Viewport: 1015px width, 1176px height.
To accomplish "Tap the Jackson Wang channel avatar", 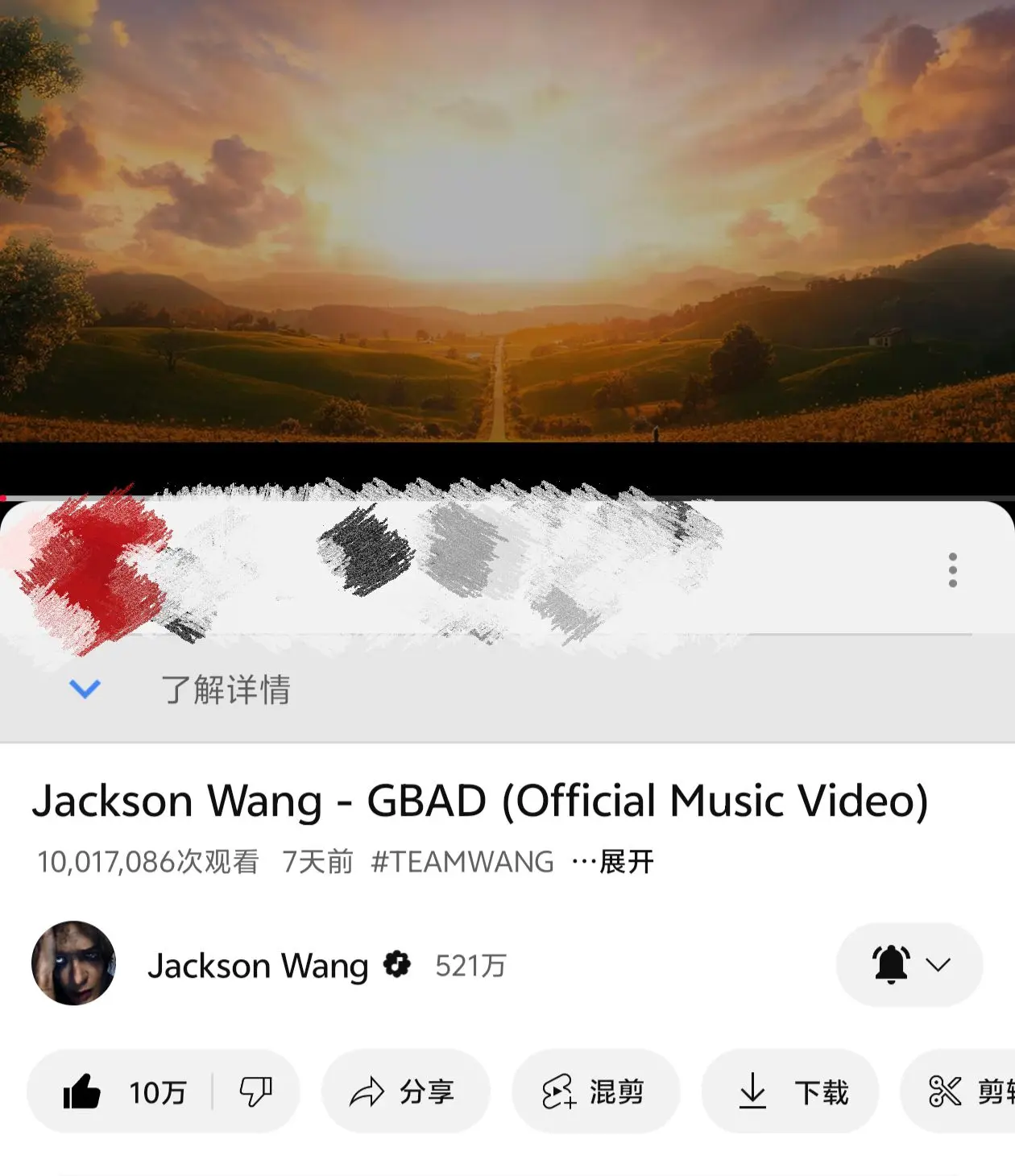I will [73, 967].
